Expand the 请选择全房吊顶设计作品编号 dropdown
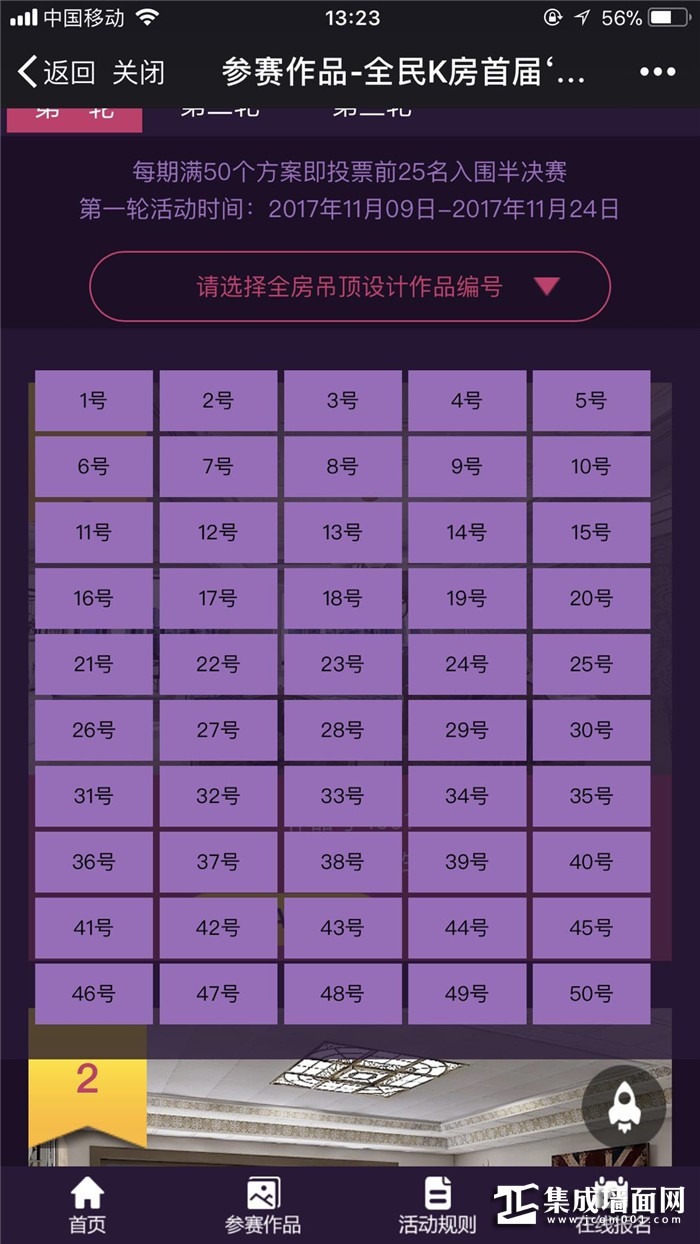Viewport: 700px width, 1244px height. [350, 287]
